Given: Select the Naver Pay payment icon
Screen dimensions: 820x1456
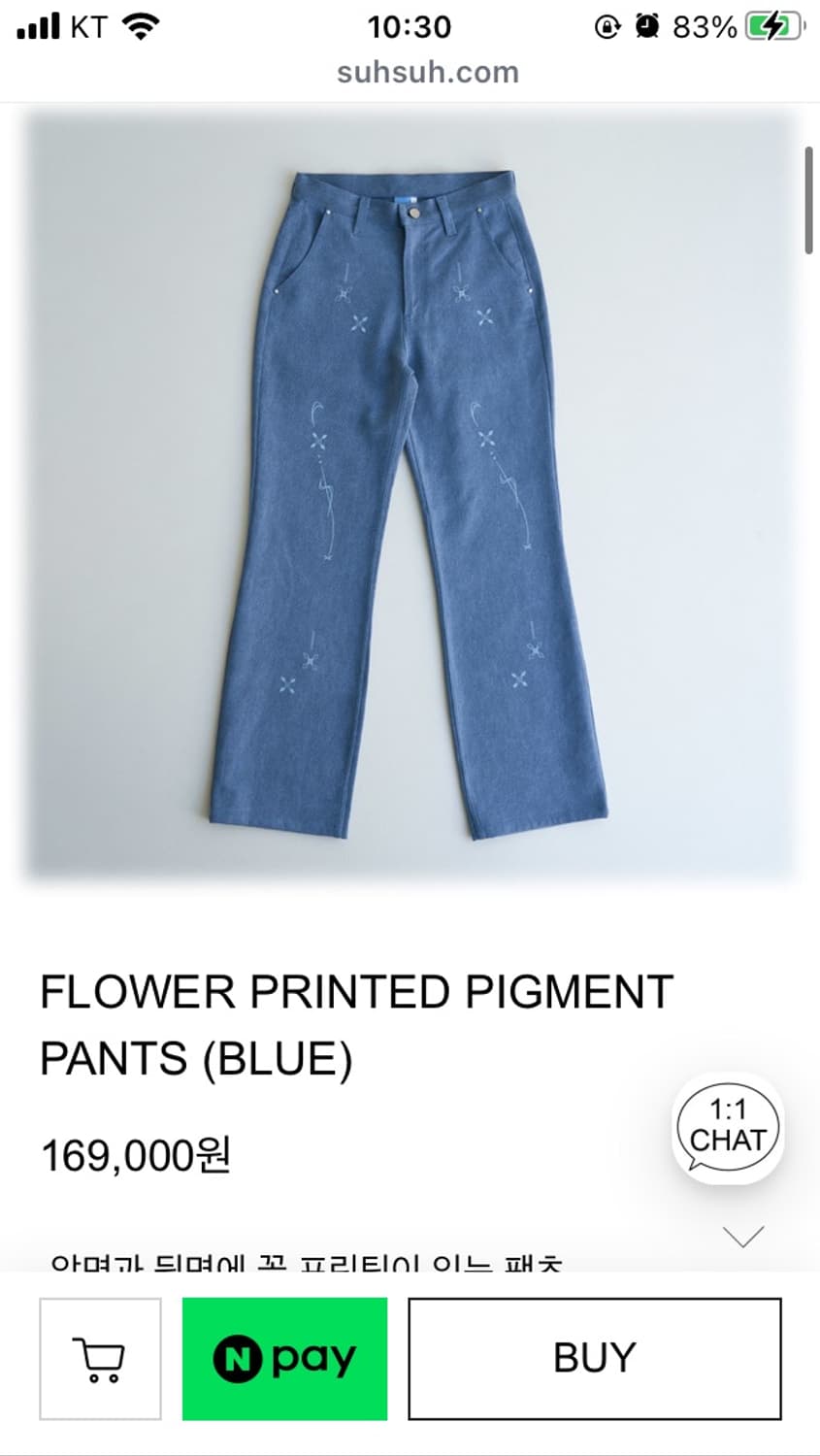Looking at the screenshot, I should pos(284,1360).
